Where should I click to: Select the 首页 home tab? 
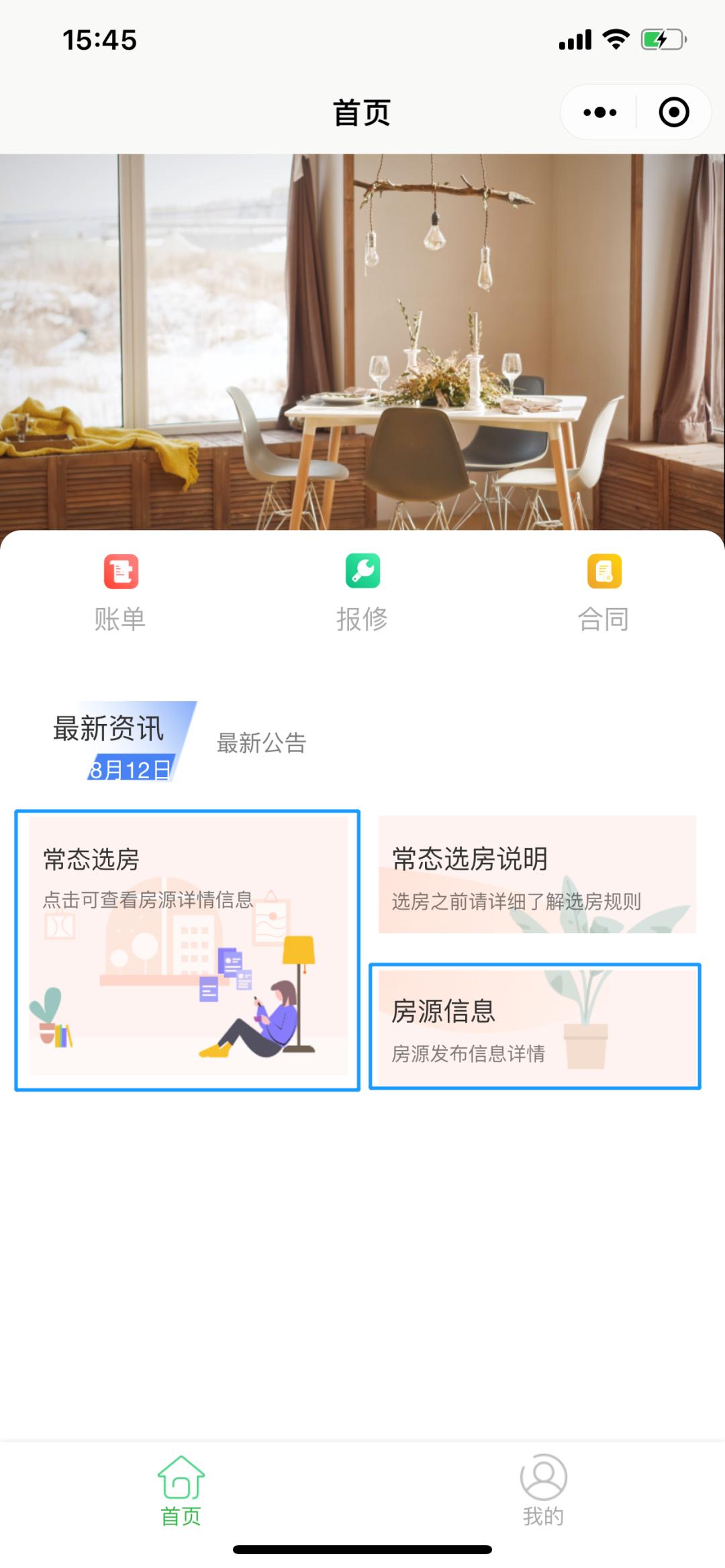coord(181,1489)
